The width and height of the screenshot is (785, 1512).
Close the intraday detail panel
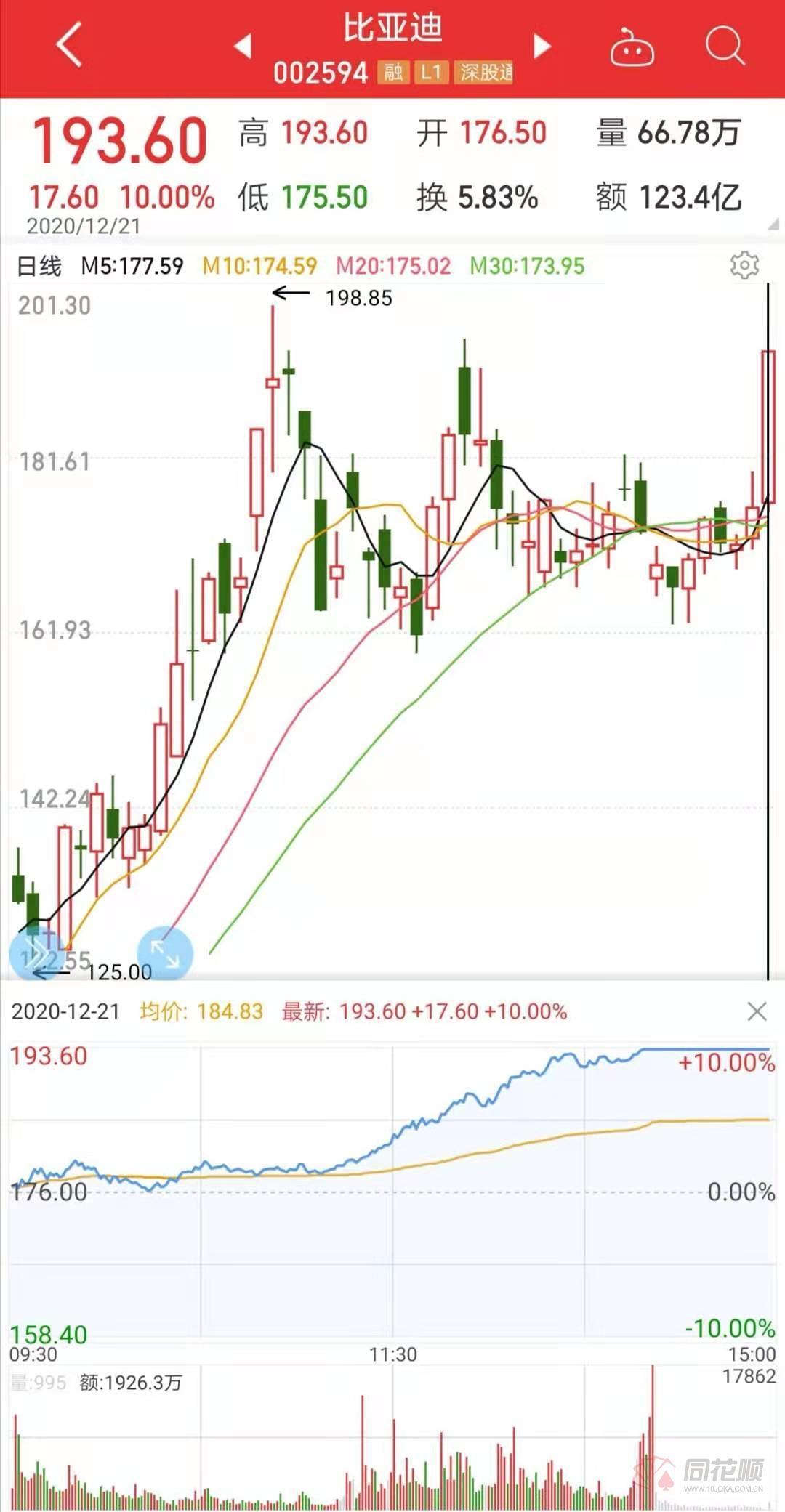click(x=757, y=1011)
